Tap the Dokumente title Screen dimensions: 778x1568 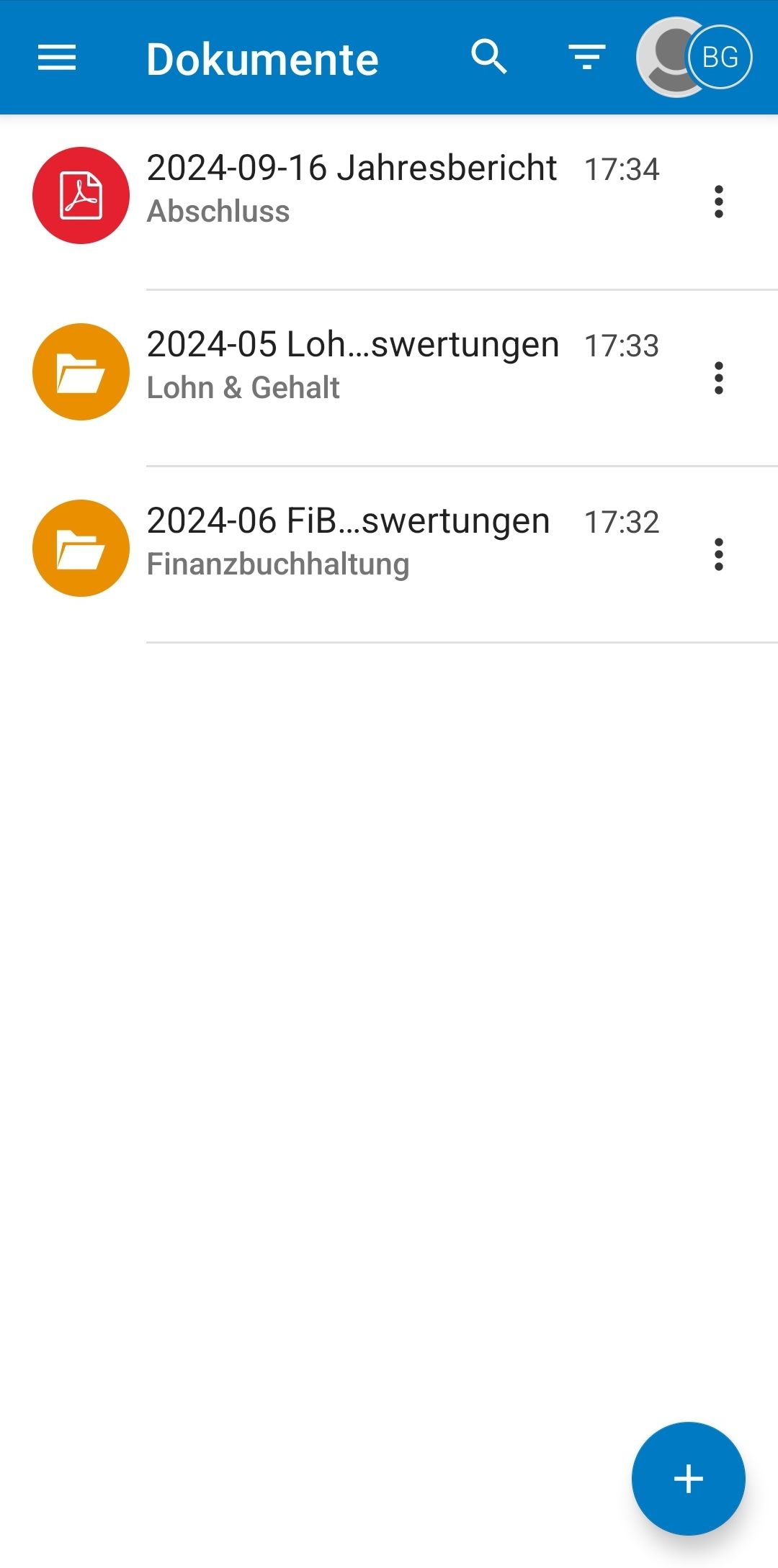[x=263, y=58]
